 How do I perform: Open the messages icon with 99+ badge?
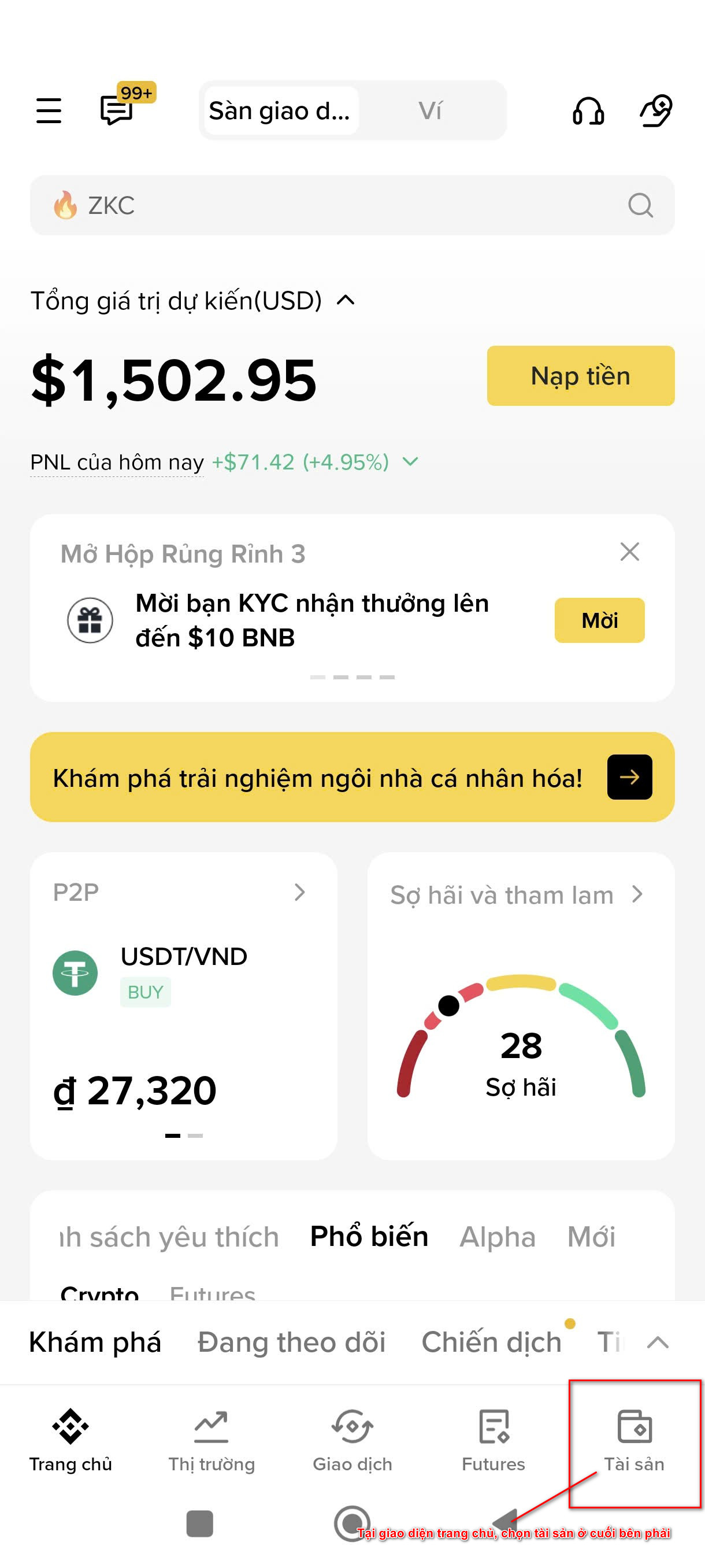117,110
